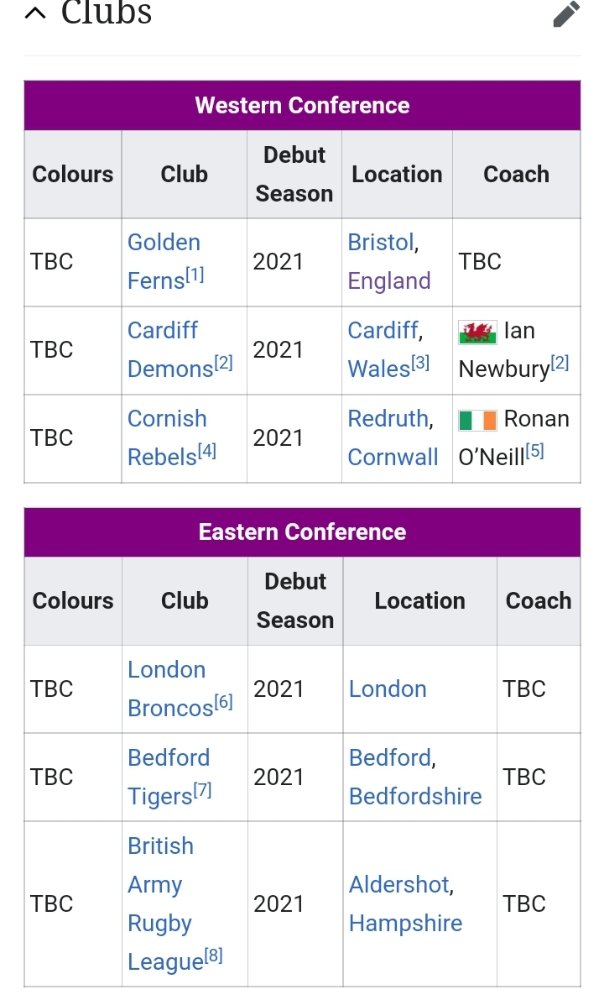Open the Cornwall link

(392, 457)
